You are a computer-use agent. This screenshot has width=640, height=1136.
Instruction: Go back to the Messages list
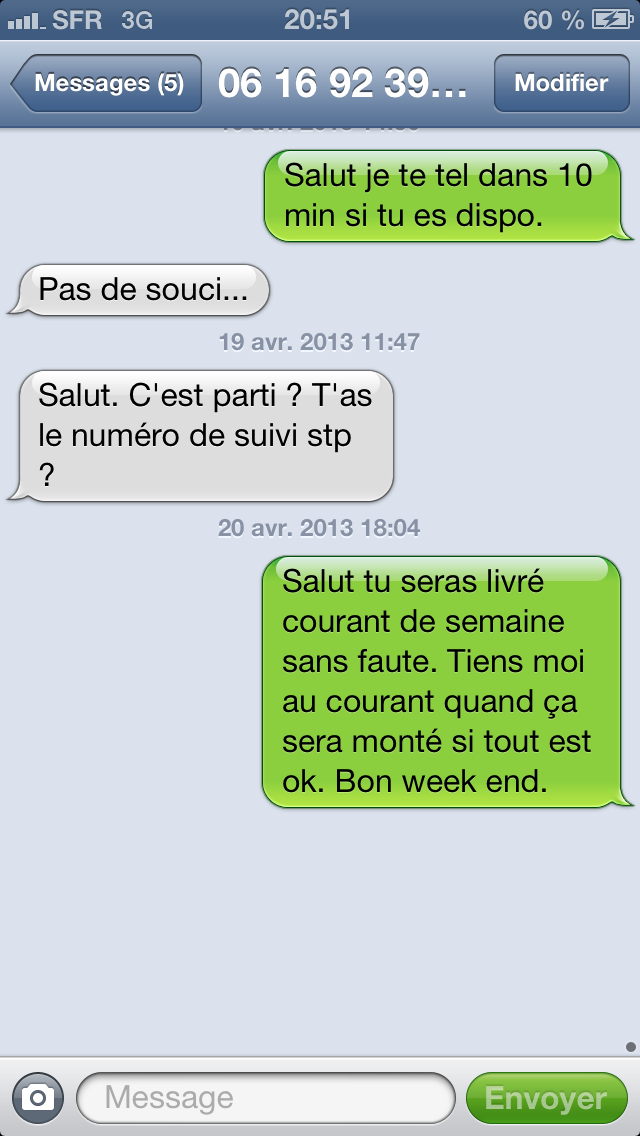tap(106, 83)
